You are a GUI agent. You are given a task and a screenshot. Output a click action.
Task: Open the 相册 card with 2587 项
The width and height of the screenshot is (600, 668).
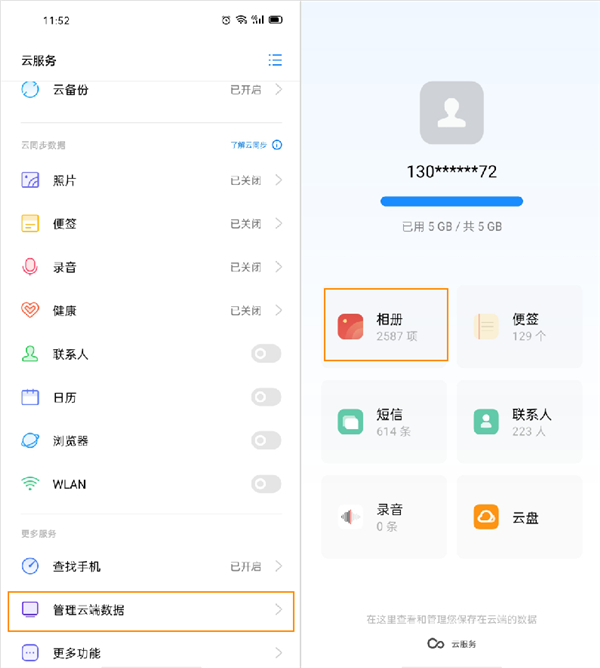pyautogui.click(x=386, y=325)
